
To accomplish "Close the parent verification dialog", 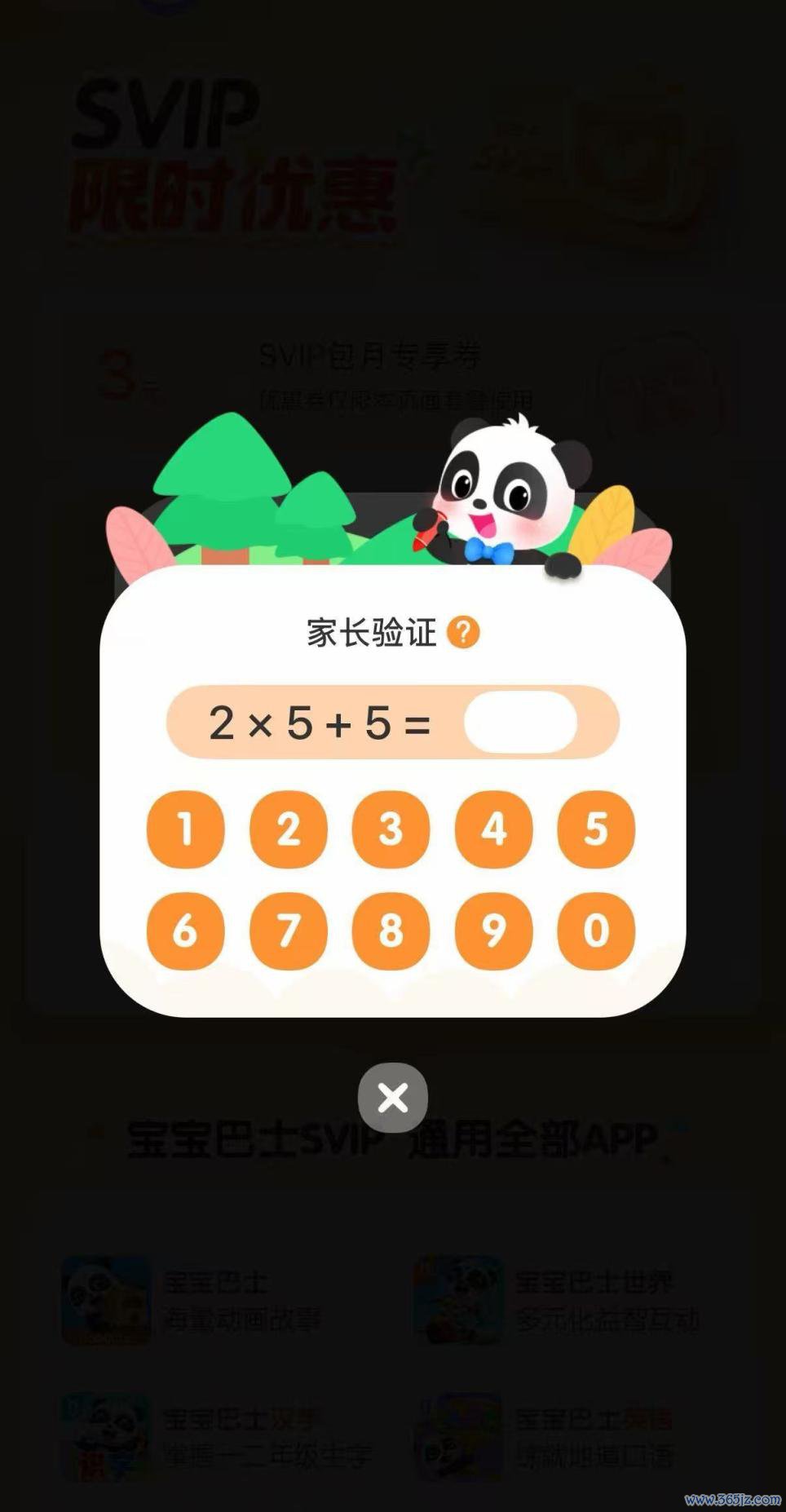I will 393,1098.
